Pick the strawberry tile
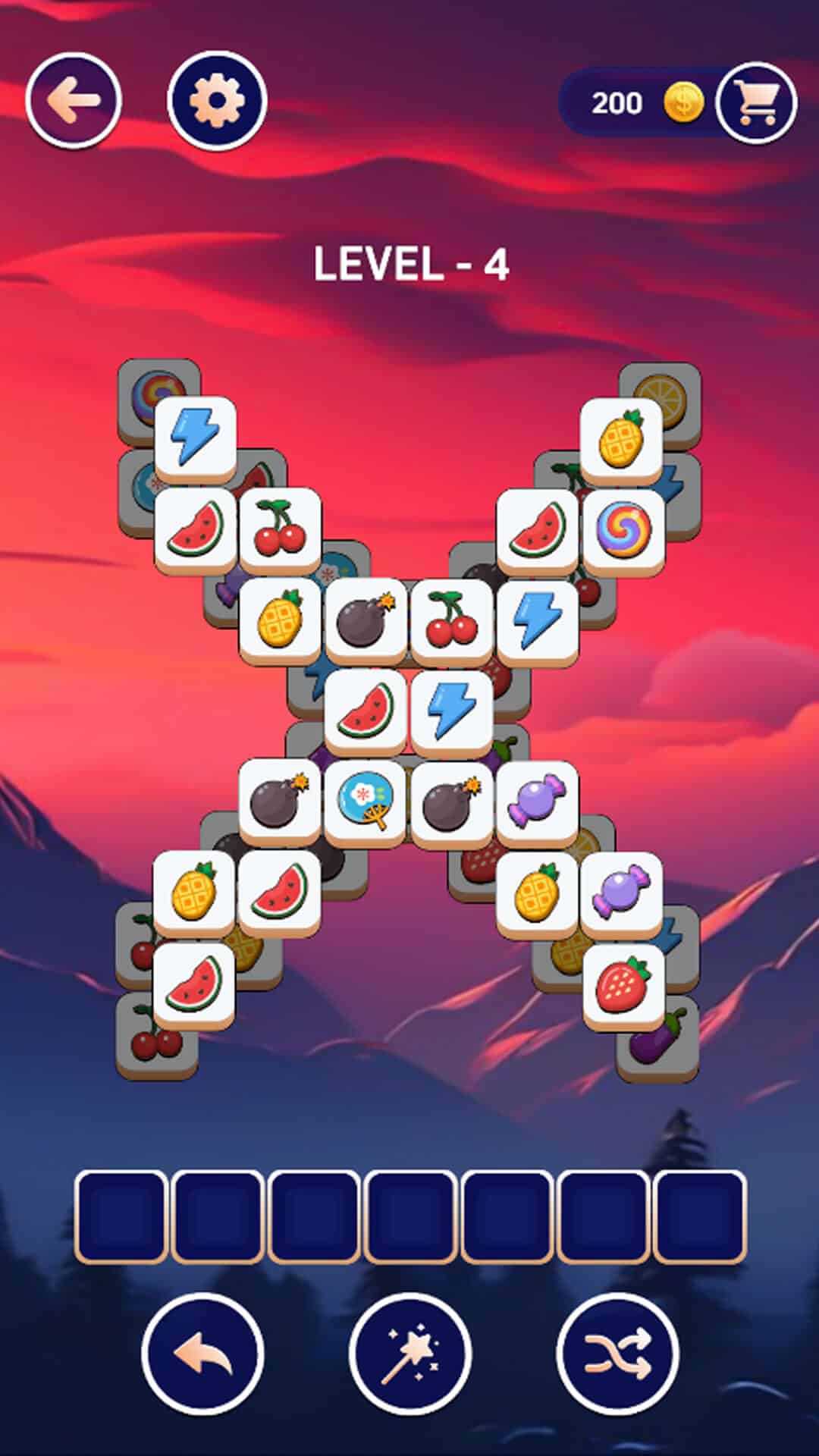 click(x=623, y=984)
